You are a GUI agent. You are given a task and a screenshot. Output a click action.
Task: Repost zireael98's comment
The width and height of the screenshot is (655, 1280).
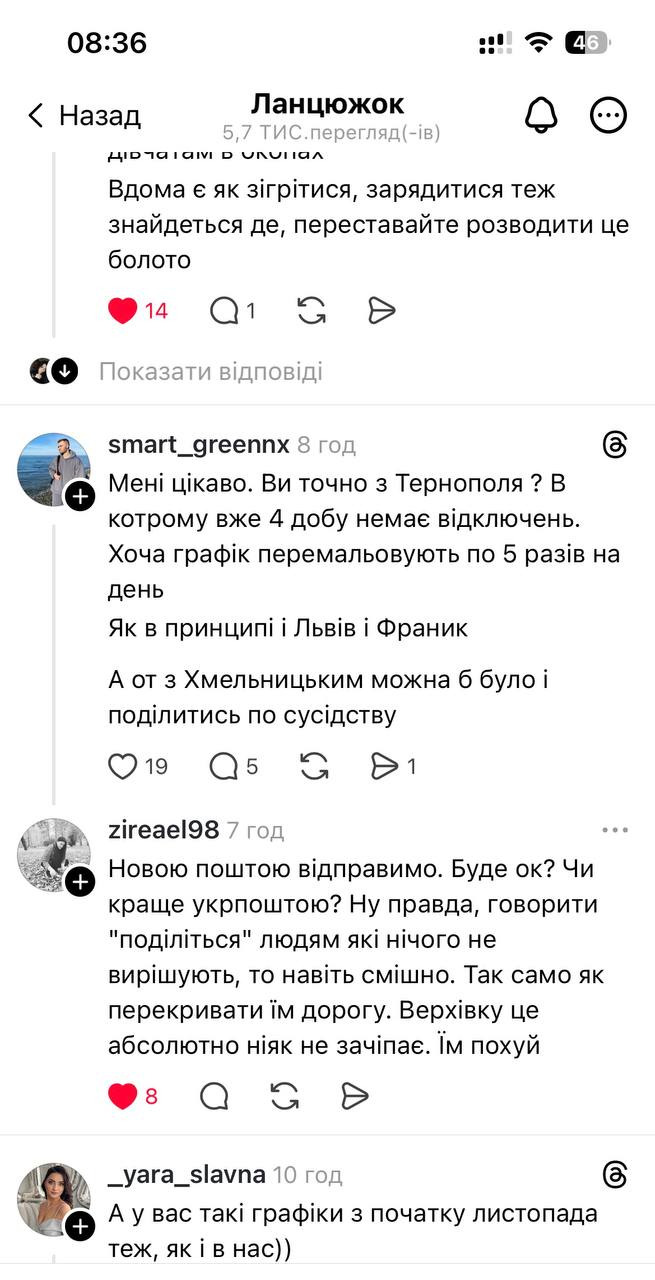285,1097
